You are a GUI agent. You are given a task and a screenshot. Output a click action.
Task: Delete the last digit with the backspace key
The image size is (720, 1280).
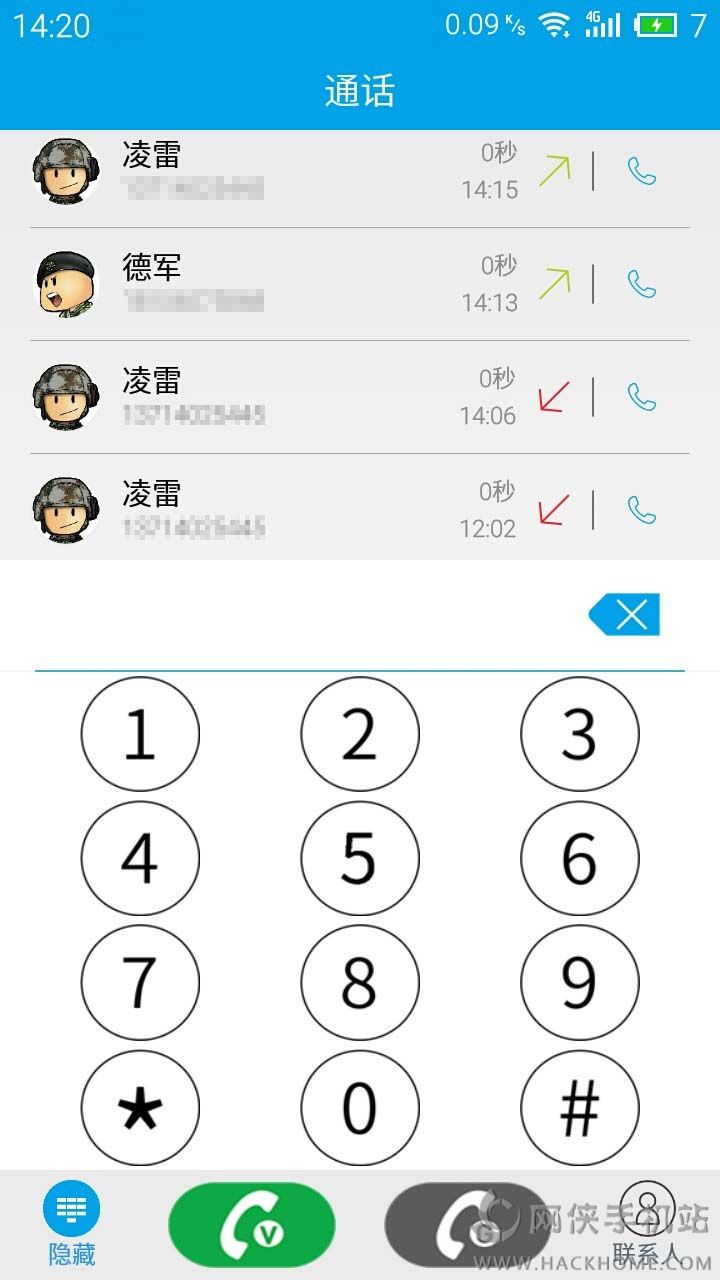[624, 615]
